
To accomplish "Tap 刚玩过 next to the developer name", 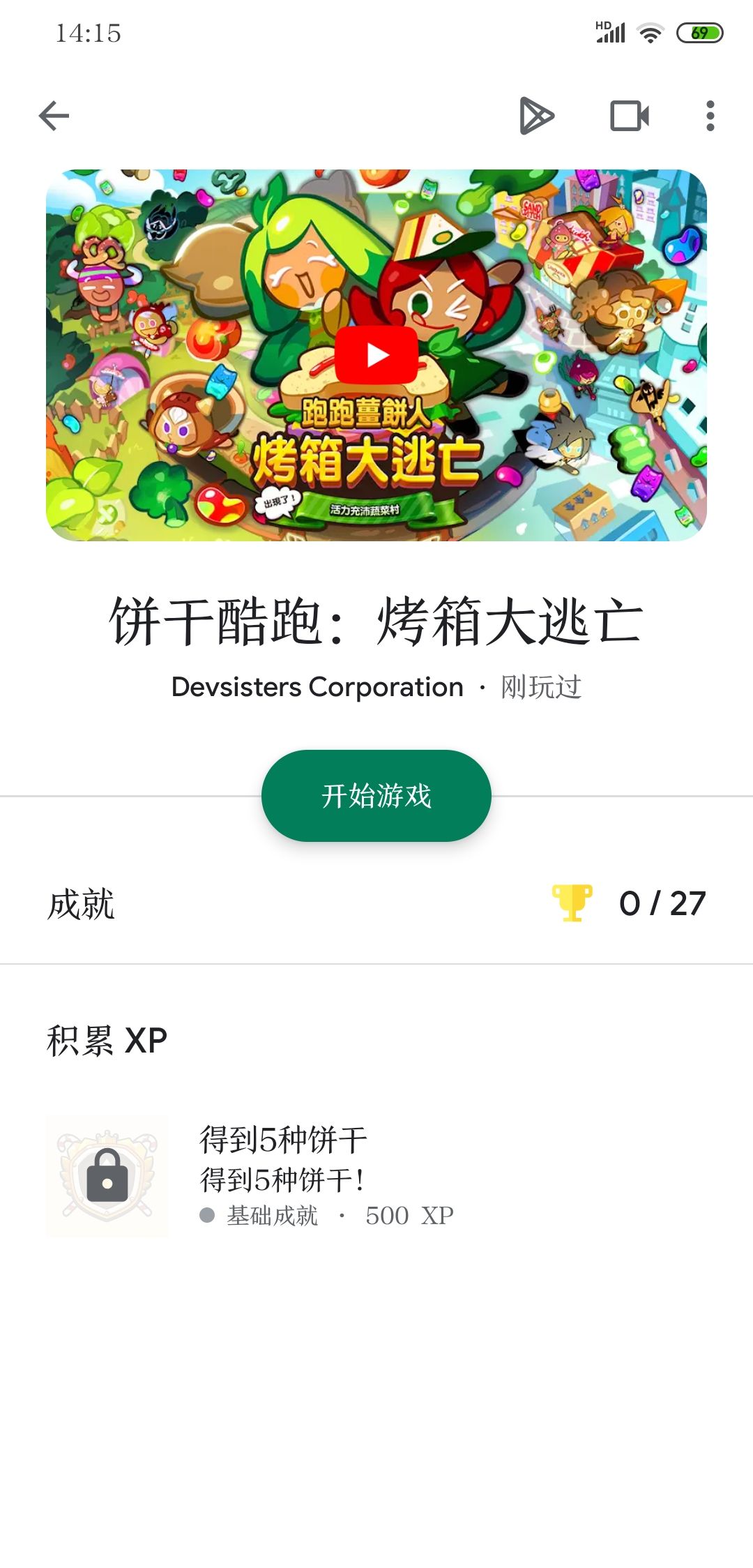I will pos(540,687).
